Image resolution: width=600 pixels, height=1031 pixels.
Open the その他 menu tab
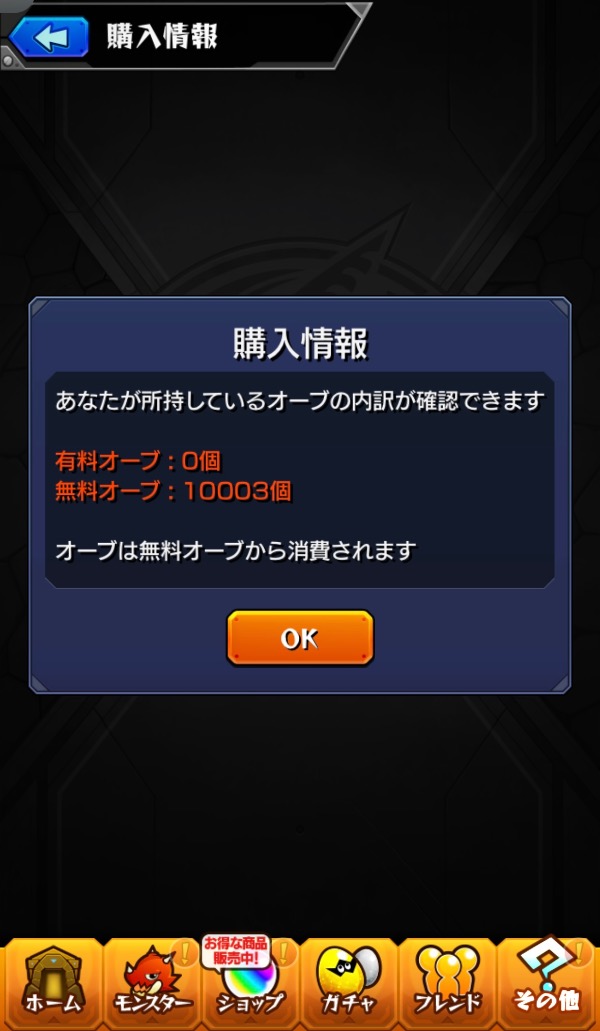(547, 982)
